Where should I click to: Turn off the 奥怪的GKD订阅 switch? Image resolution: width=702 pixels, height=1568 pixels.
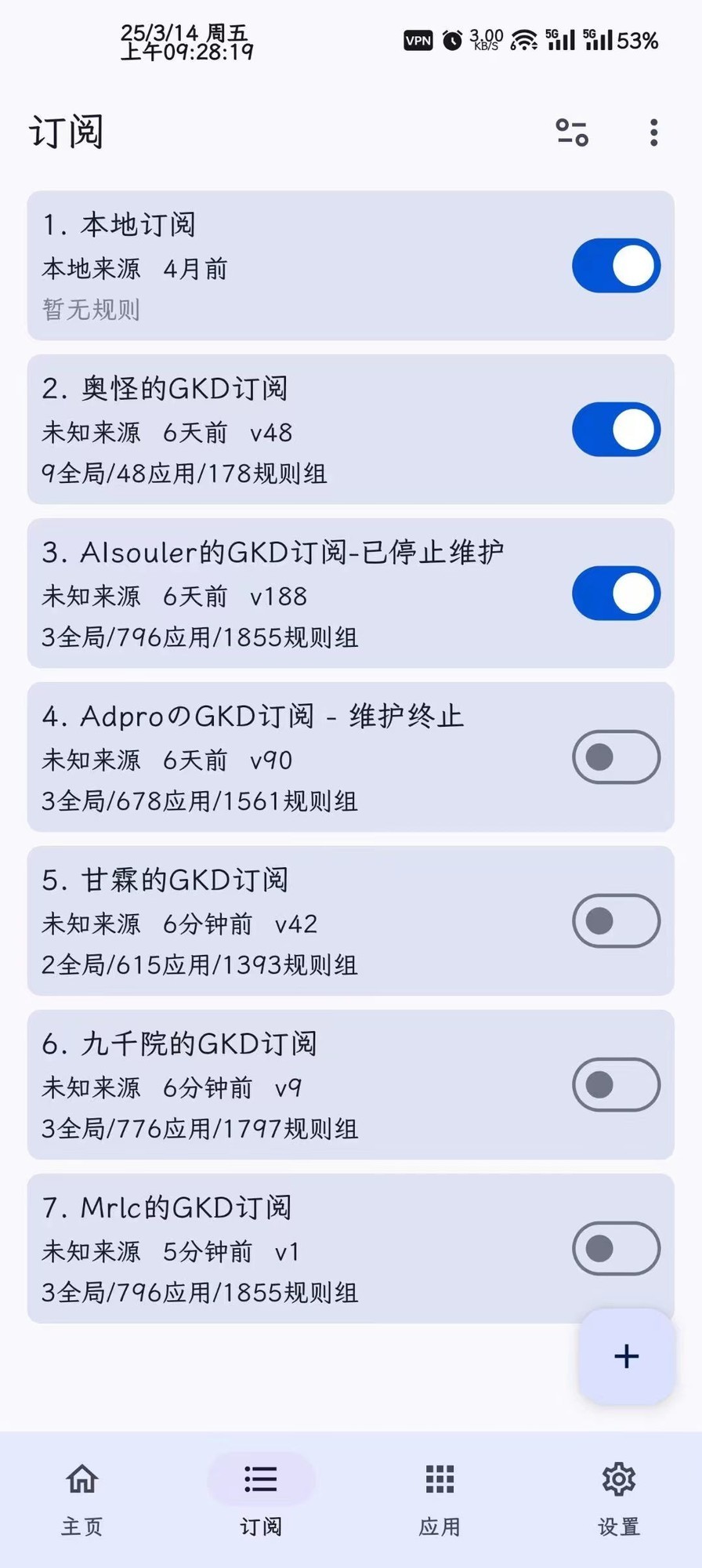[616, 430]
